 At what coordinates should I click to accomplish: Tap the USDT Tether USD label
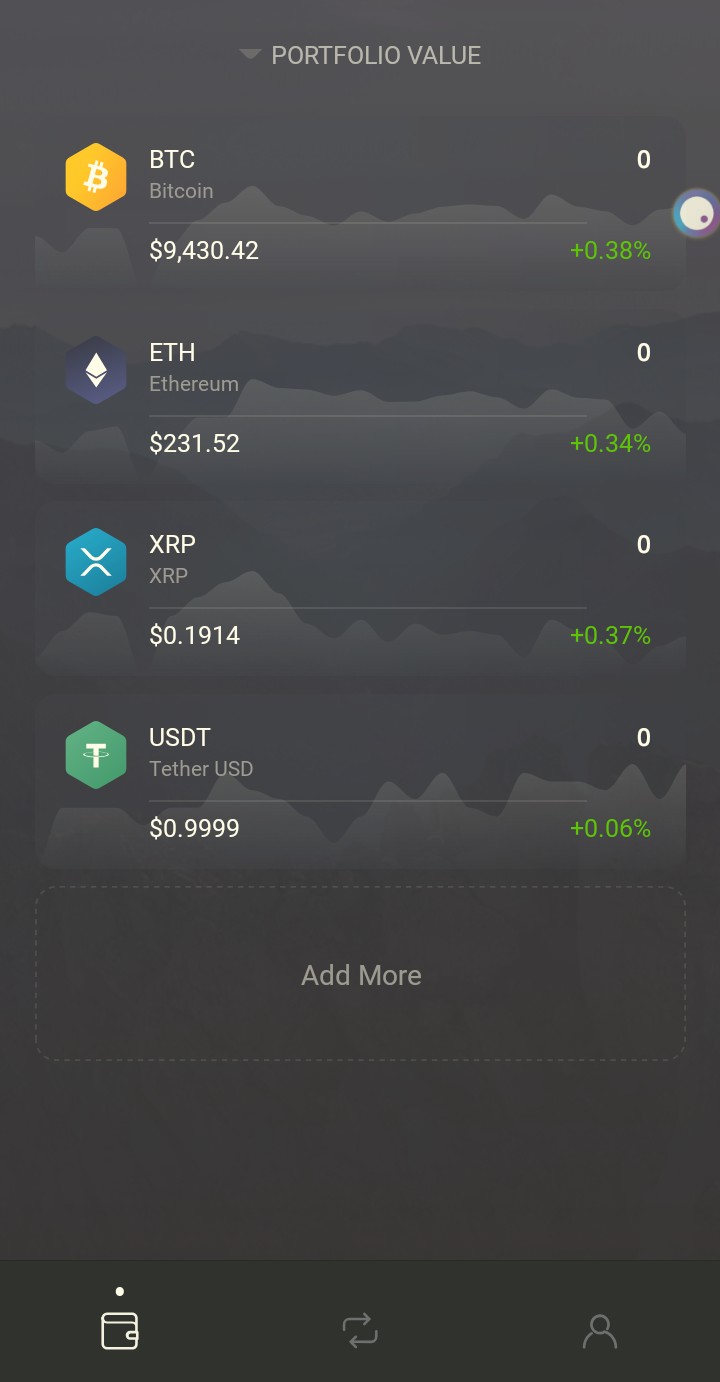201,769
